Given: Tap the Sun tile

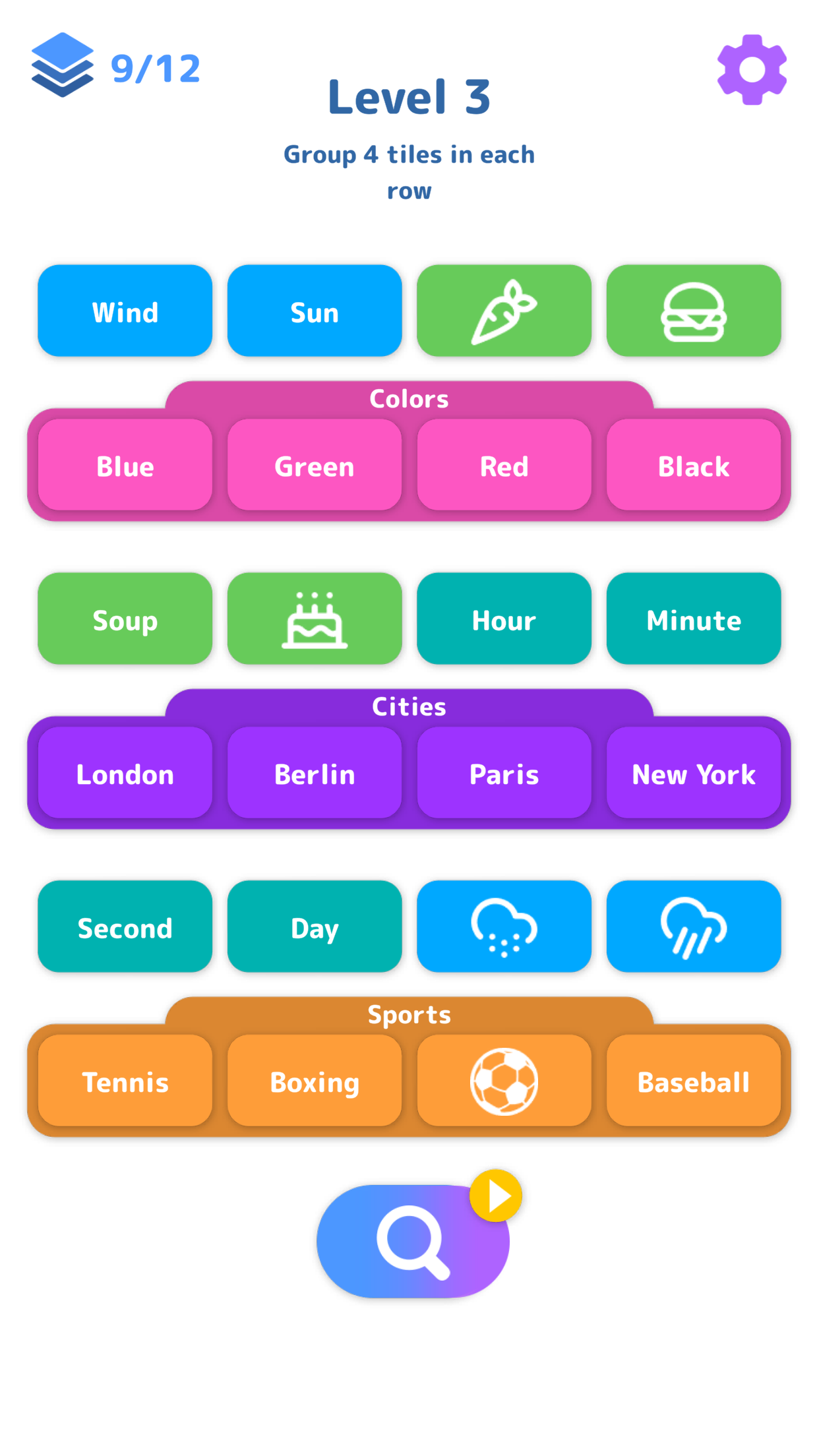Looking at the screenshot, I should (315, 311).
